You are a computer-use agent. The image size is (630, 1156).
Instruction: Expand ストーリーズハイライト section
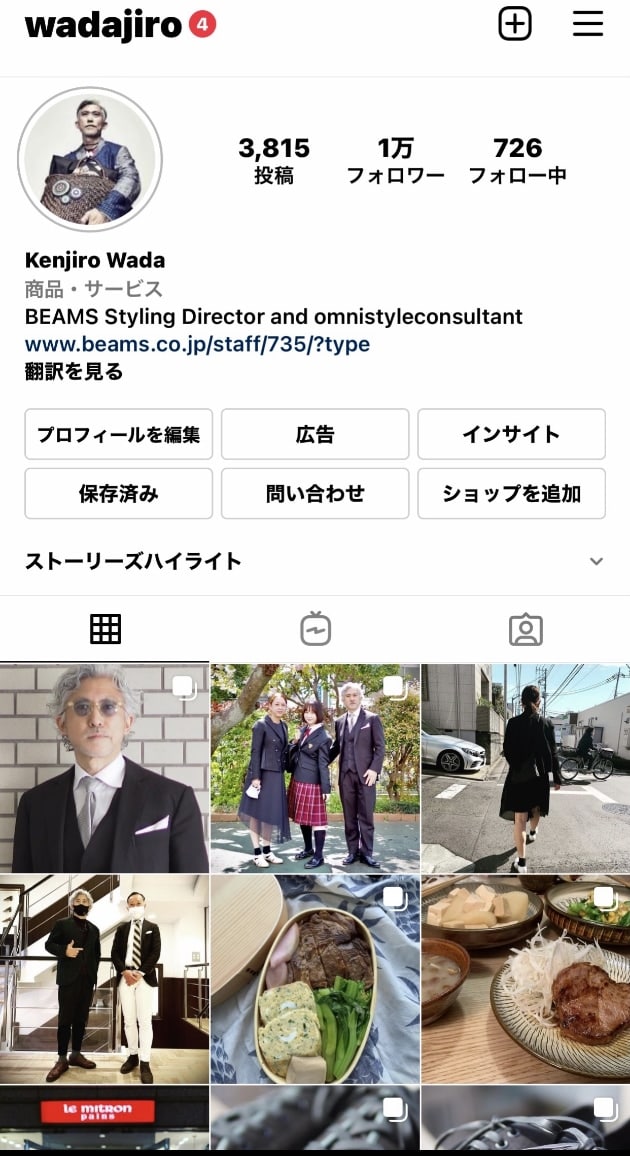(596, 561)
